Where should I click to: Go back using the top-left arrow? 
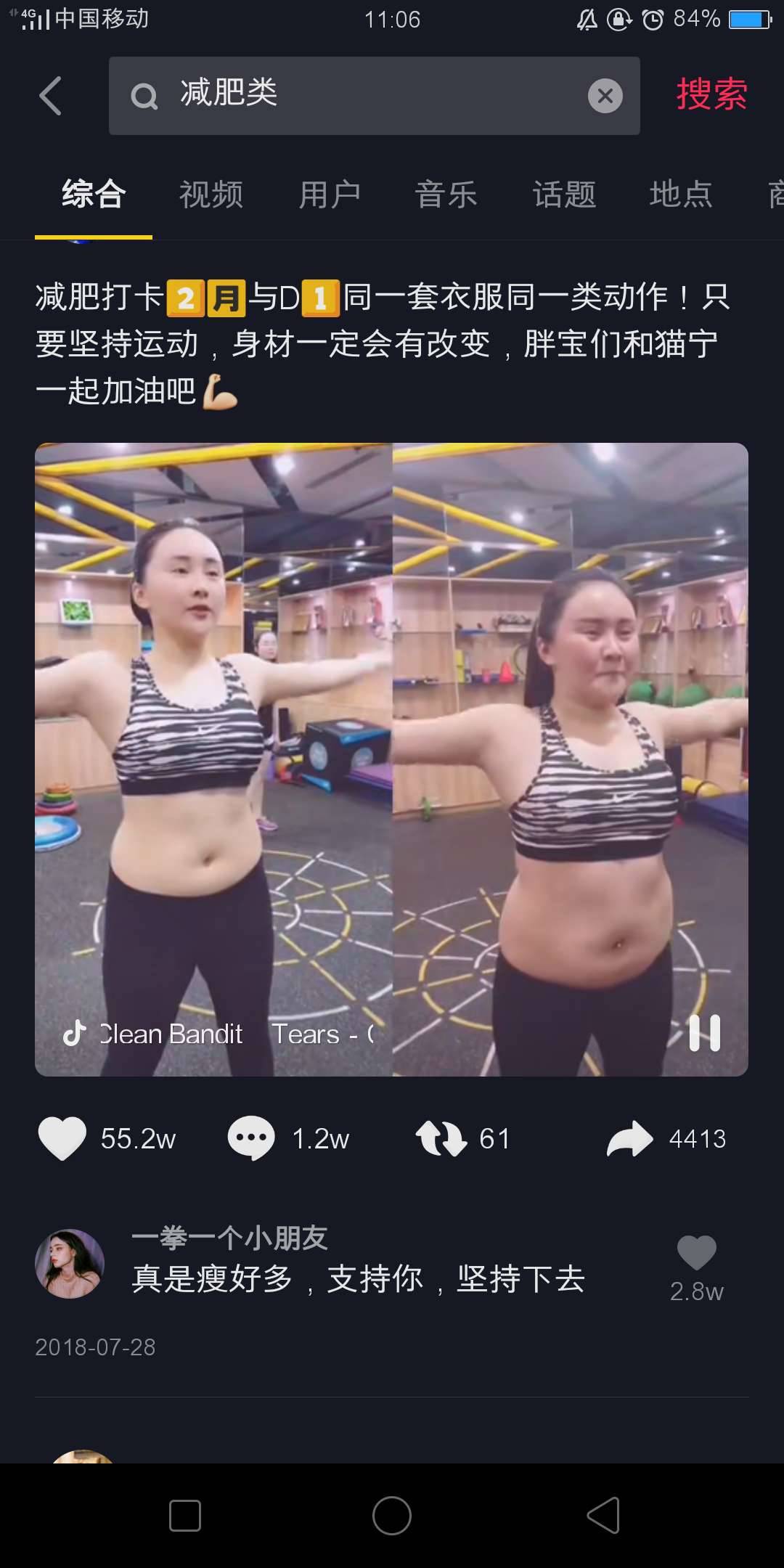tap(50, 96)
